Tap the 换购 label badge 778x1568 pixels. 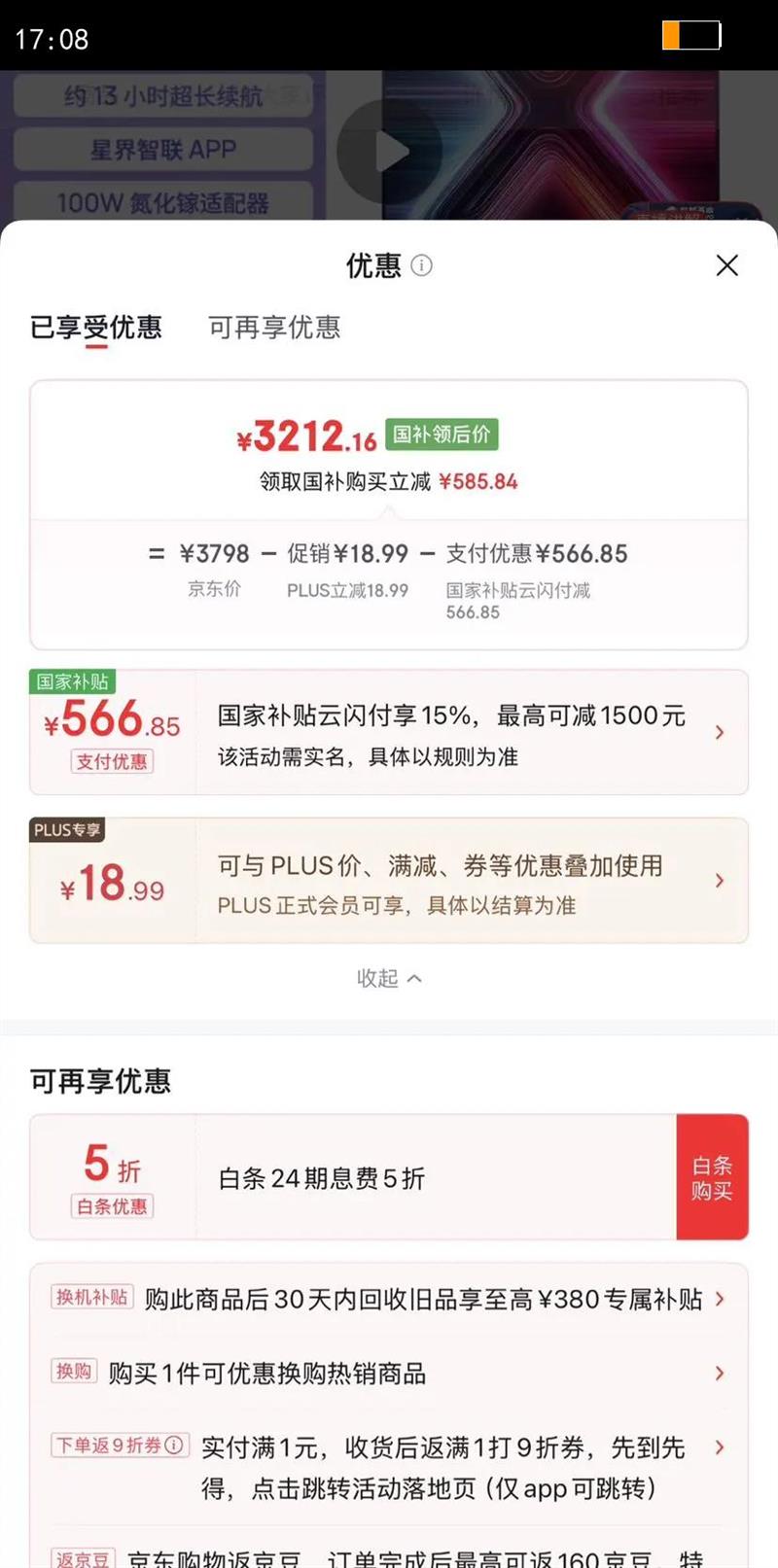74,1372
